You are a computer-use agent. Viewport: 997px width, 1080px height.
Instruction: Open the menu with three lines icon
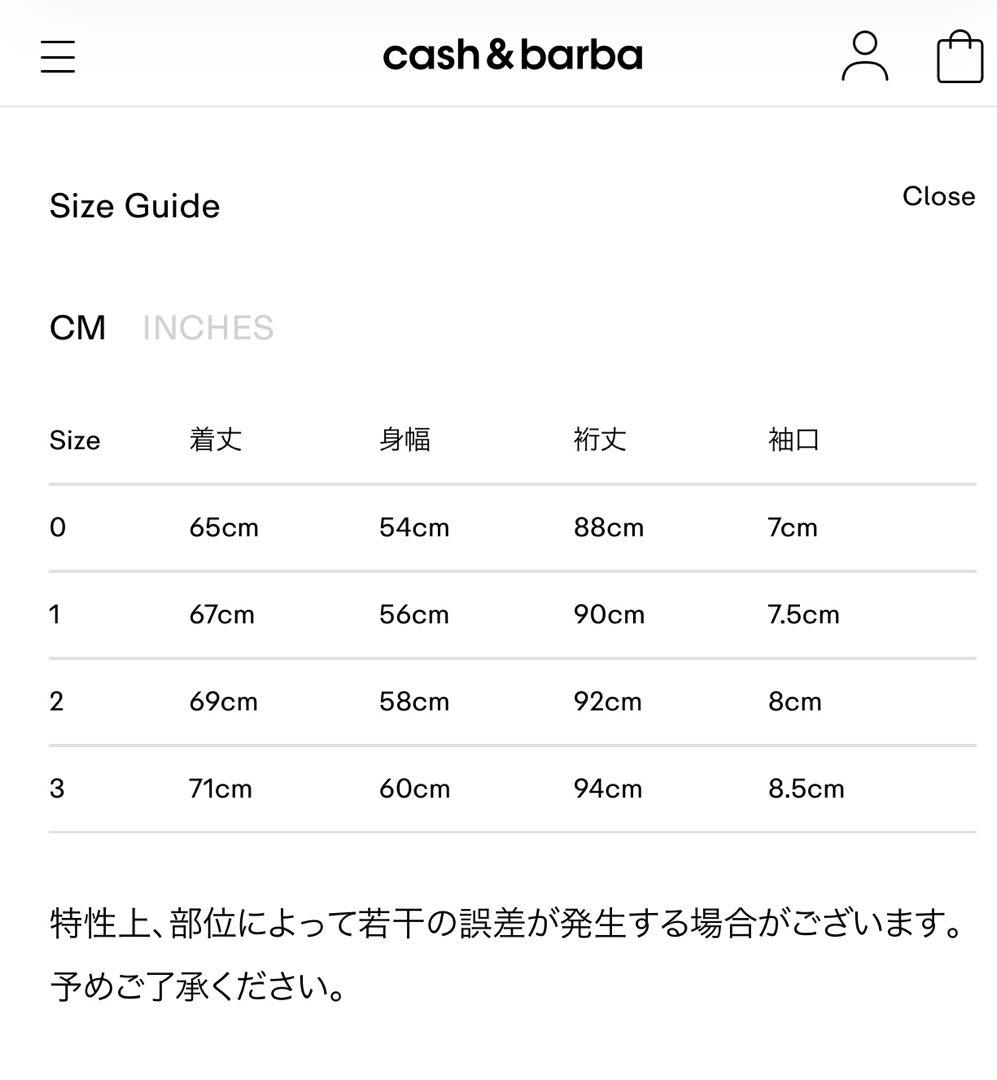[x=57, y=55]
